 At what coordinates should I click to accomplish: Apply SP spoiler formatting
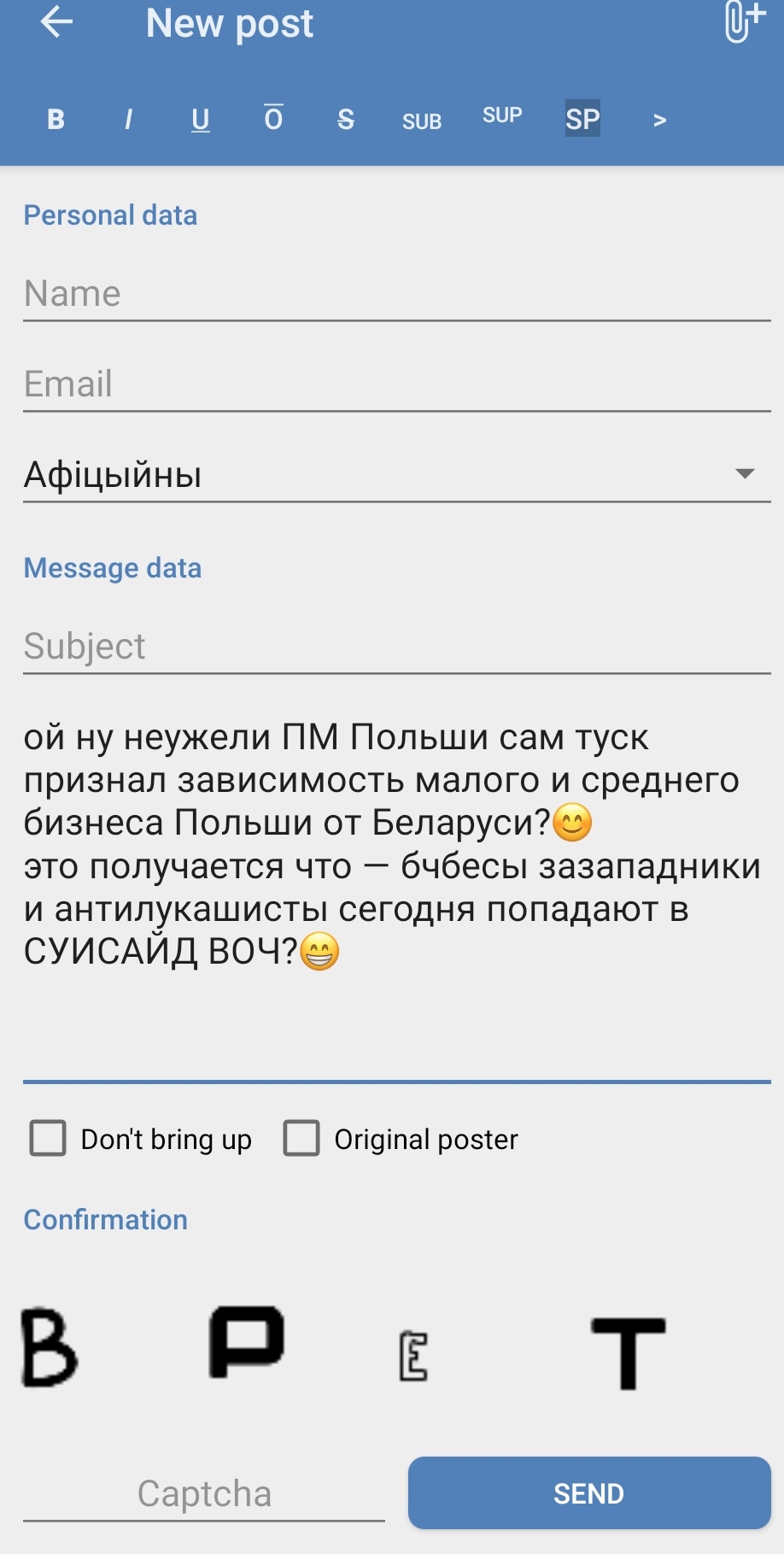tap(582, 119)
